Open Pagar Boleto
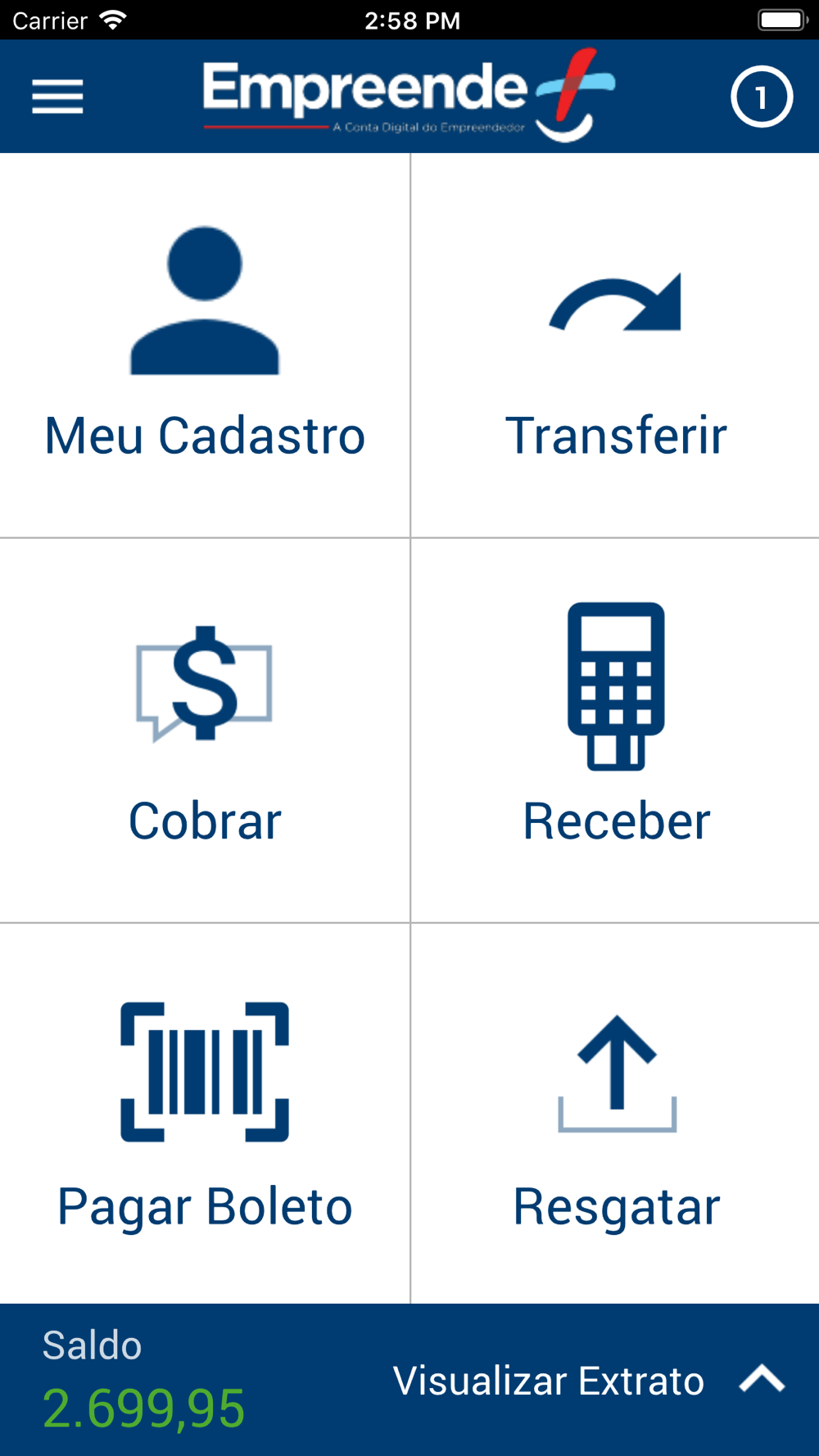This screenshot has width=819, height=1456. [205, 1114]
